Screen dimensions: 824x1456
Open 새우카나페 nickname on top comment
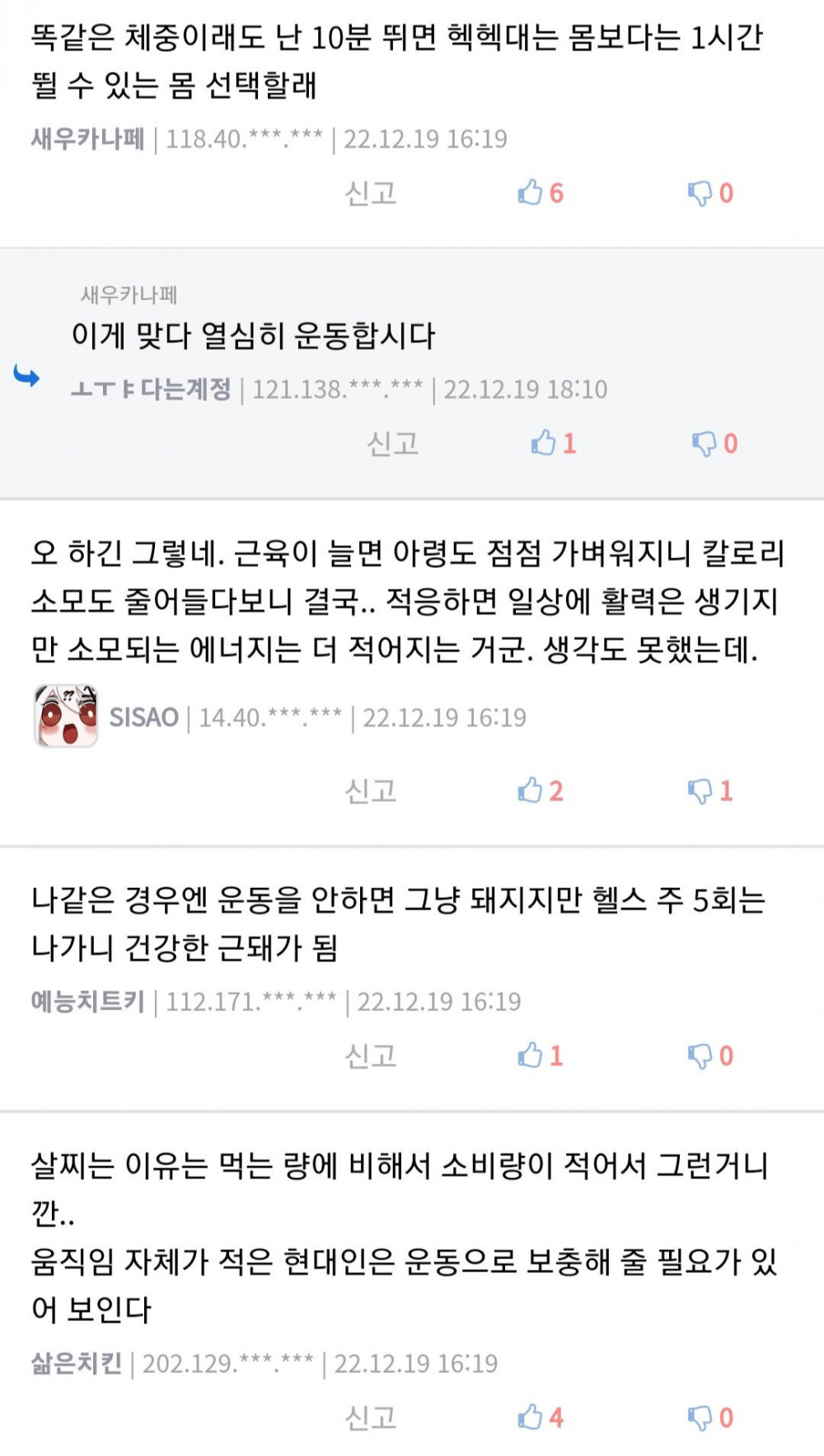point(87,139)
